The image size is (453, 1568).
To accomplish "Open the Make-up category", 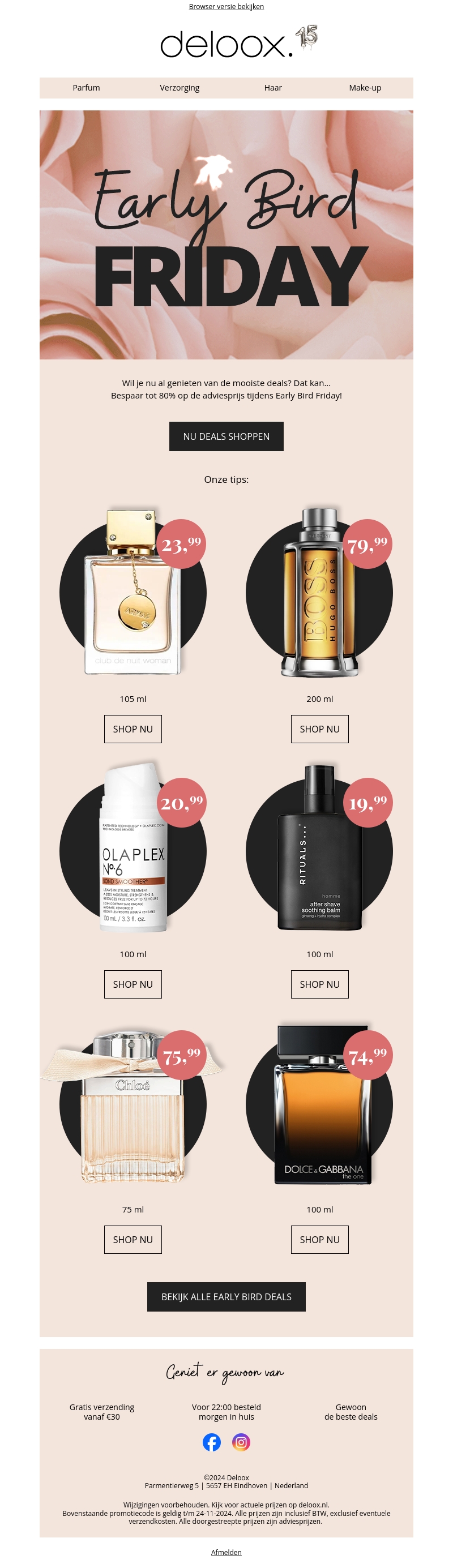I will click(365, 88).
